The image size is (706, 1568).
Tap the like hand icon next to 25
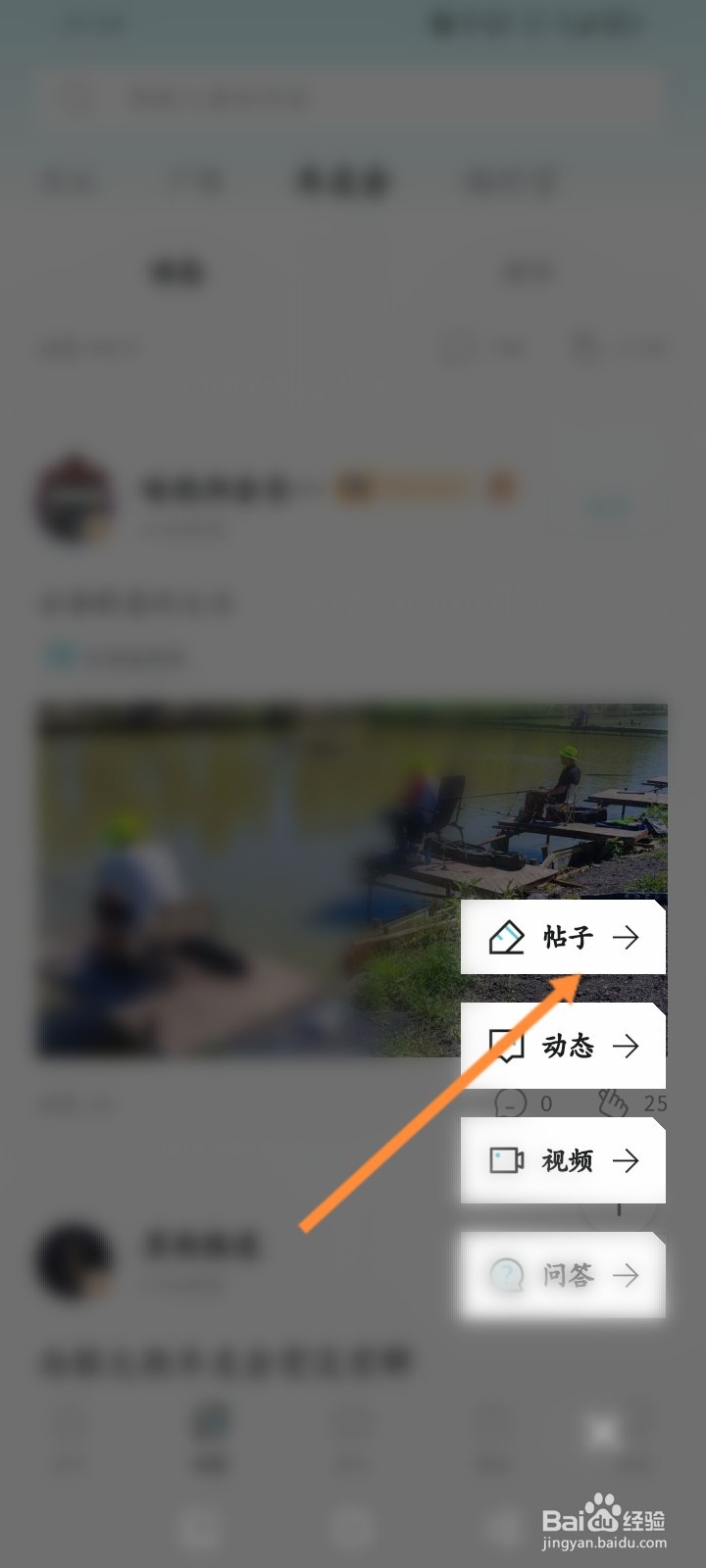pos(613,1103)
